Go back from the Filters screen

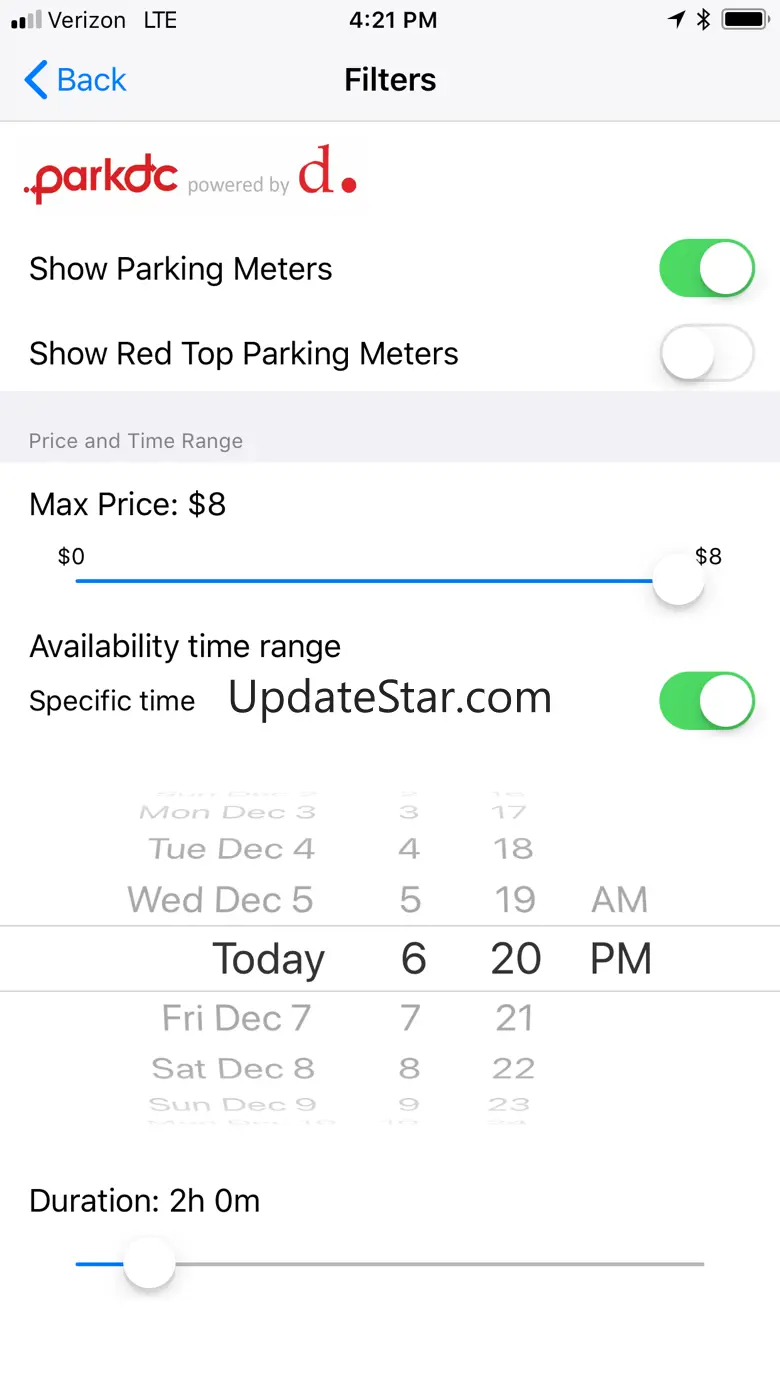(x=75, y=80)
